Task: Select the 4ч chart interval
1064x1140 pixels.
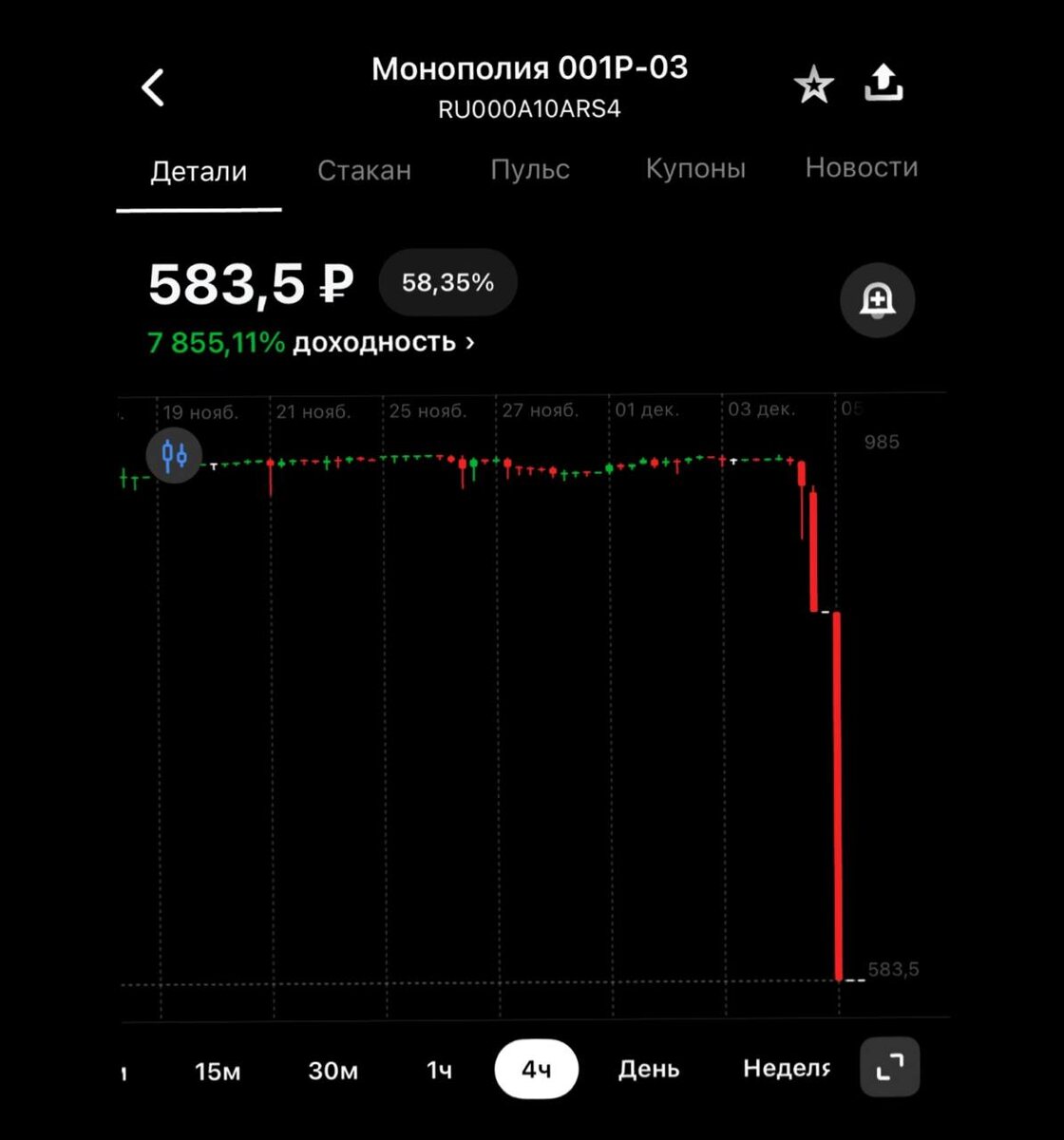Action: coord(537,1070)
